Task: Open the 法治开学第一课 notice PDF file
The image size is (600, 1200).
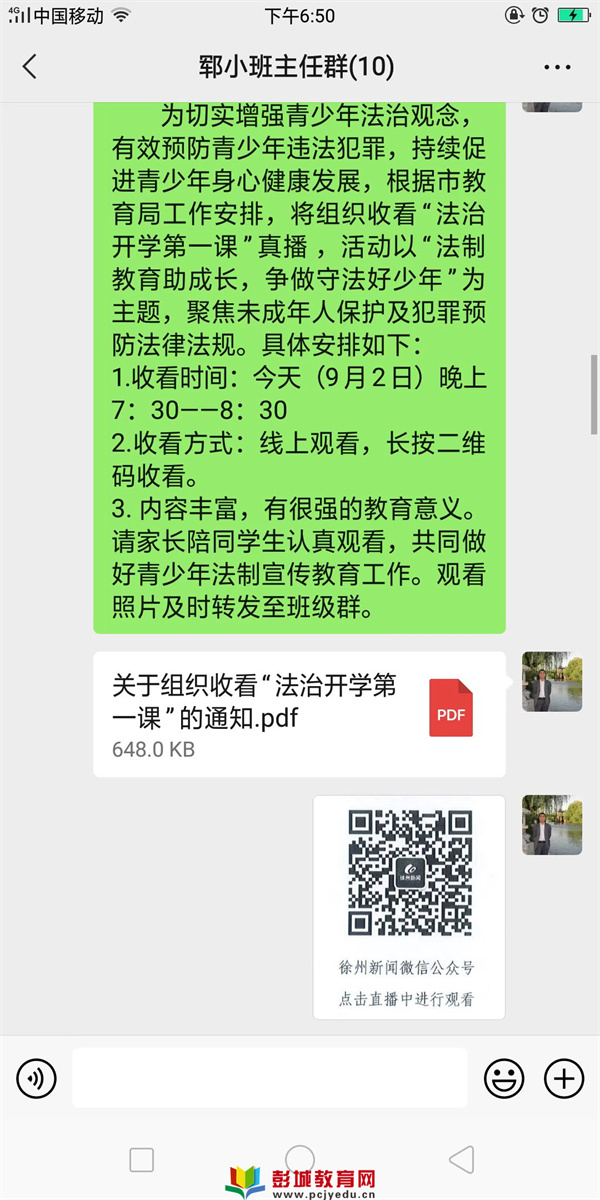Action: pos(299,714)
